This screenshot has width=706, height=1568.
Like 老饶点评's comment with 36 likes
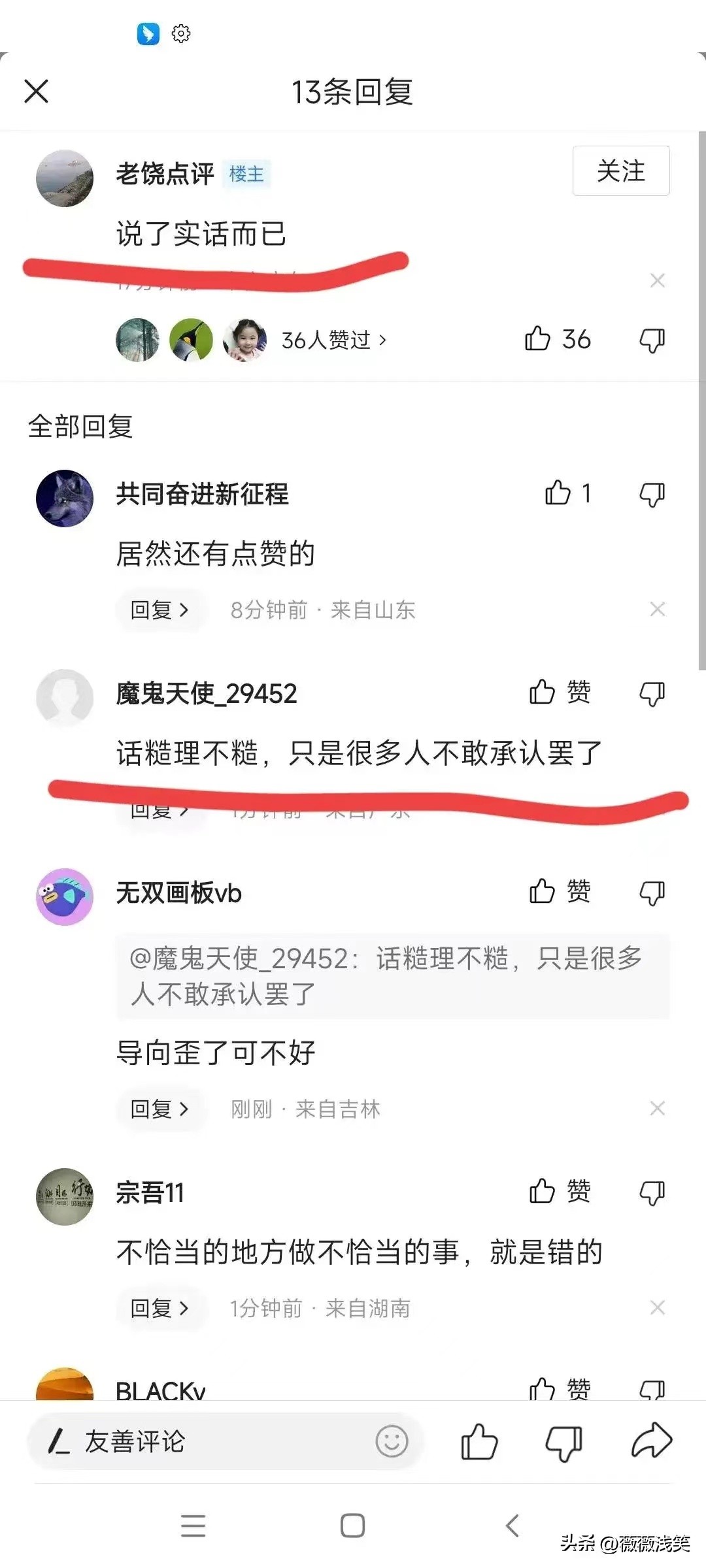point(558,339)
